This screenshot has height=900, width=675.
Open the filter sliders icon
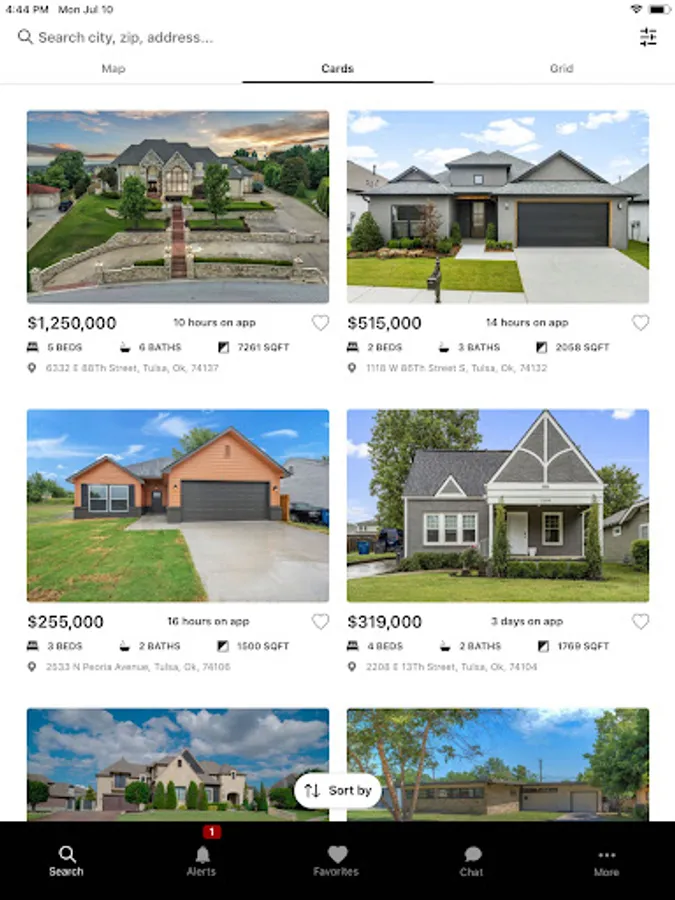tap(648, 37)
